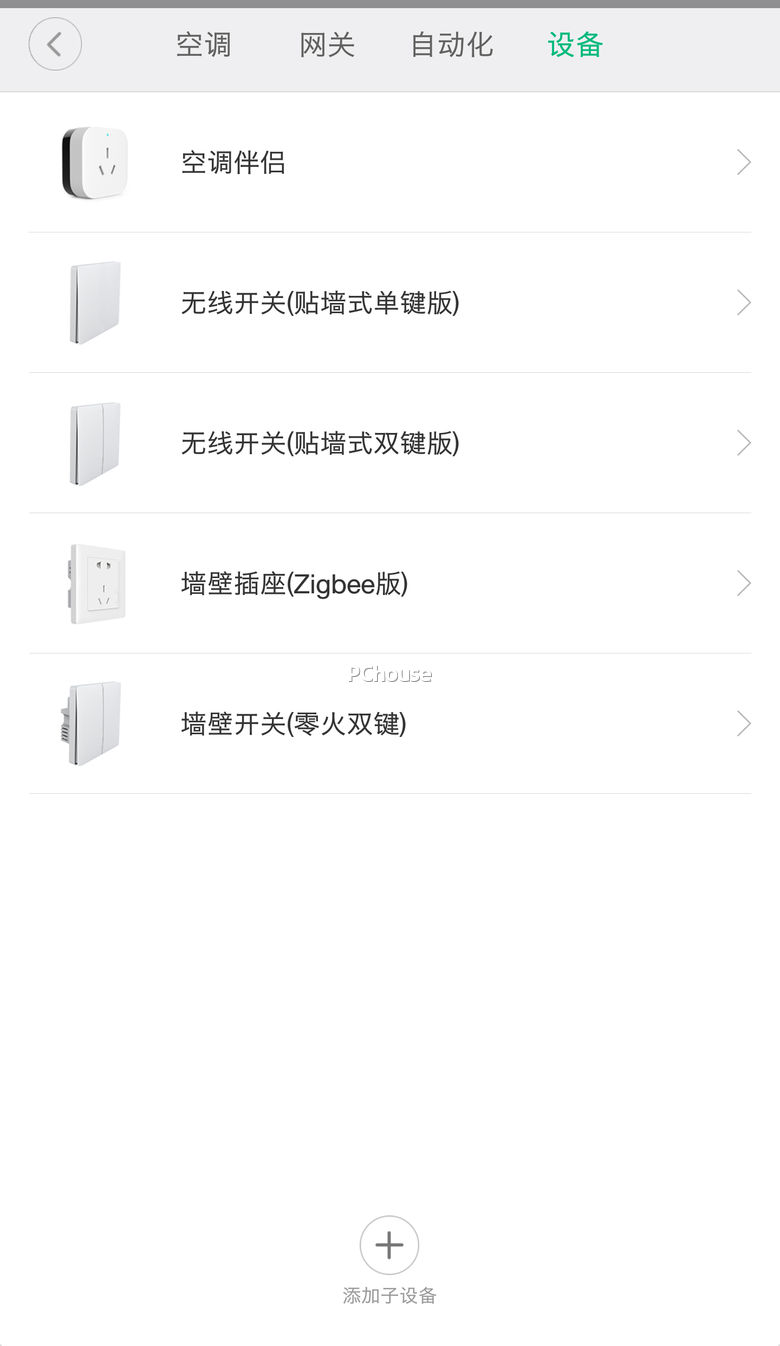Switch to the 网关 tab
780x1346 pixels.
[x=327, y=45]
